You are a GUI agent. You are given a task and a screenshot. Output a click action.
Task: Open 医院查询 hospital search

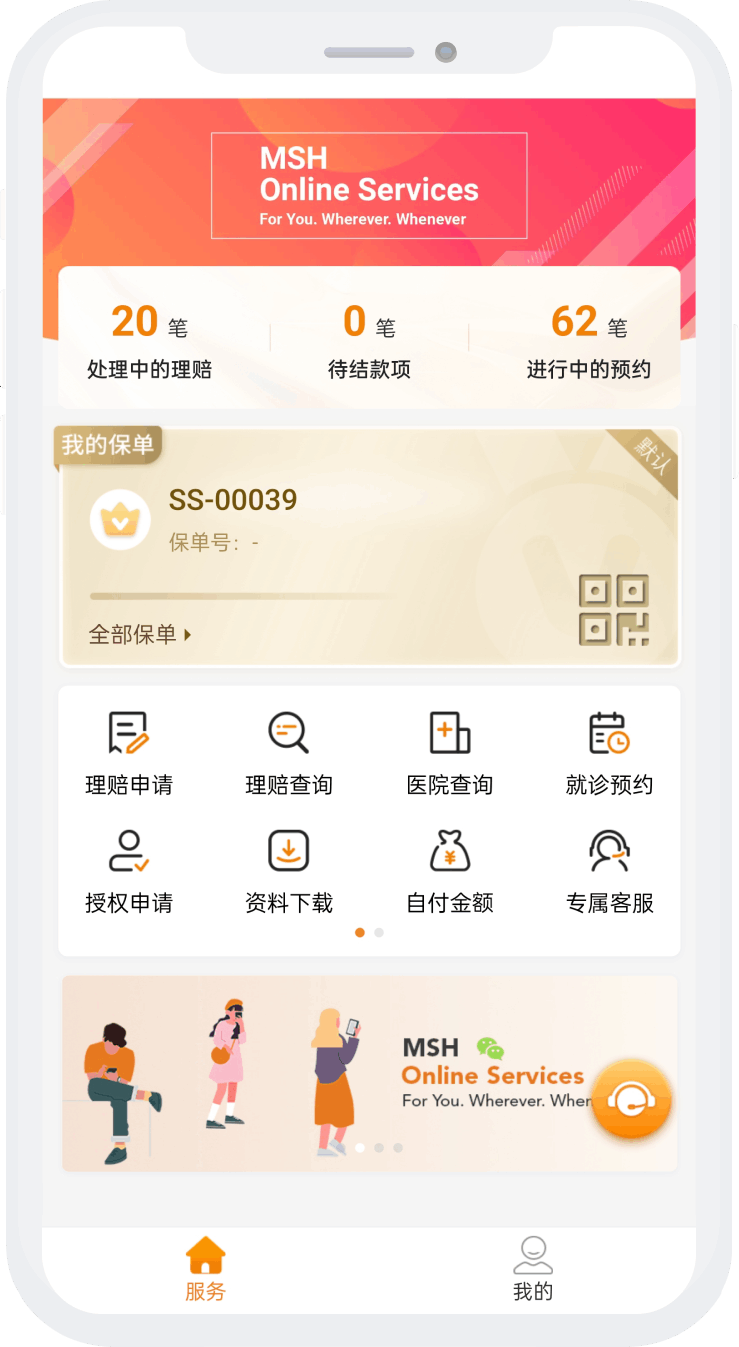click(449, 753)
